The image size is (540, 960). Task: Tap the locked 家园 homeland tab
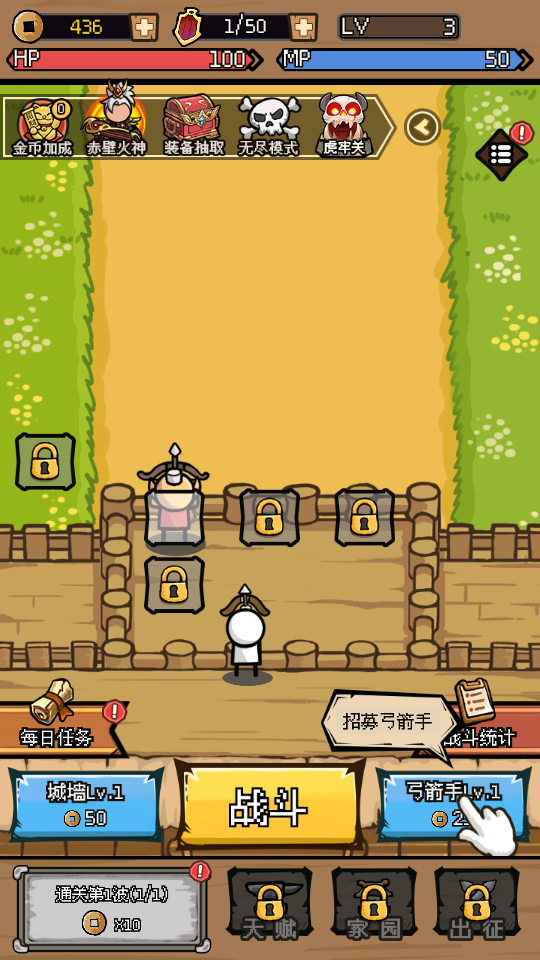tap(373, 905)
